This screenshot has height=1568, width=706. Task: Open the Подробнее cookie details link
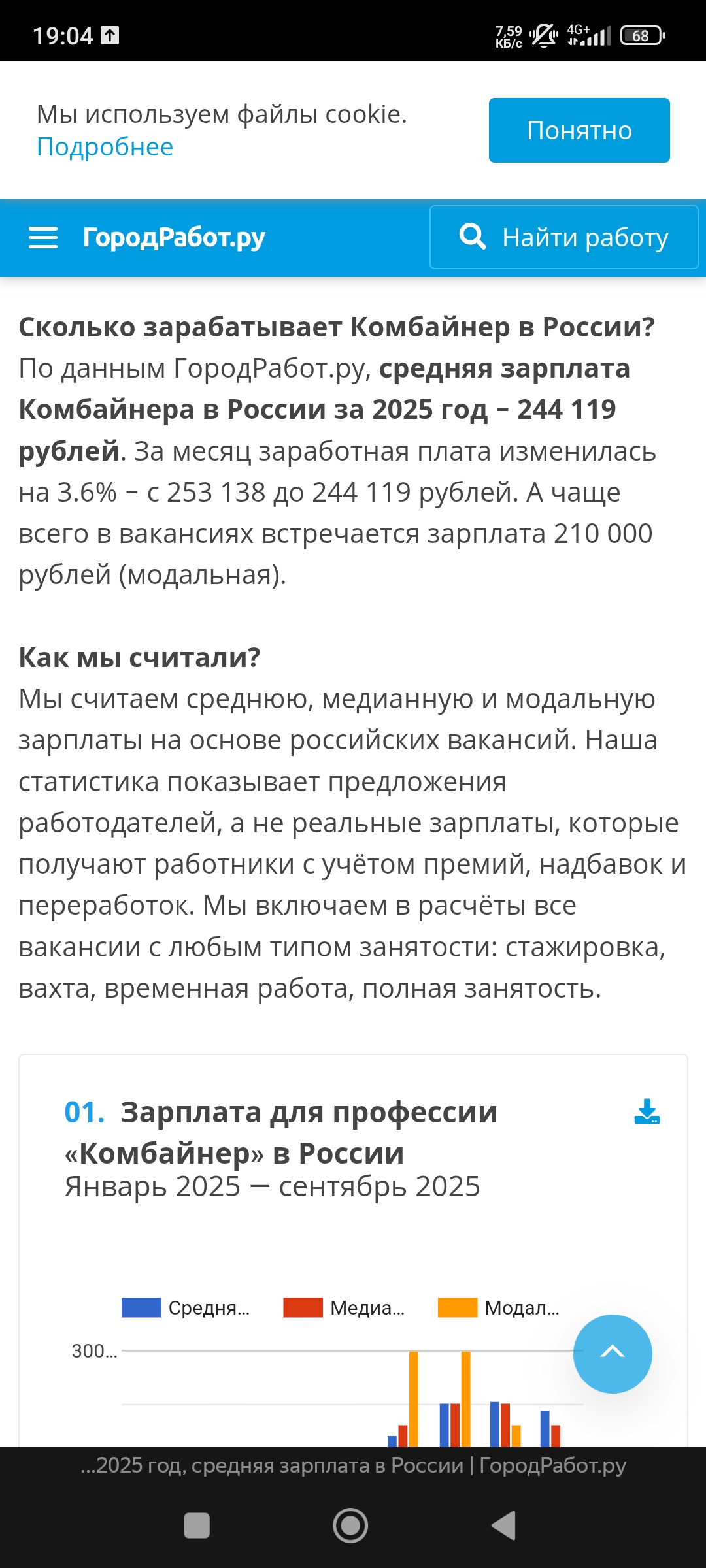point(105,147)
